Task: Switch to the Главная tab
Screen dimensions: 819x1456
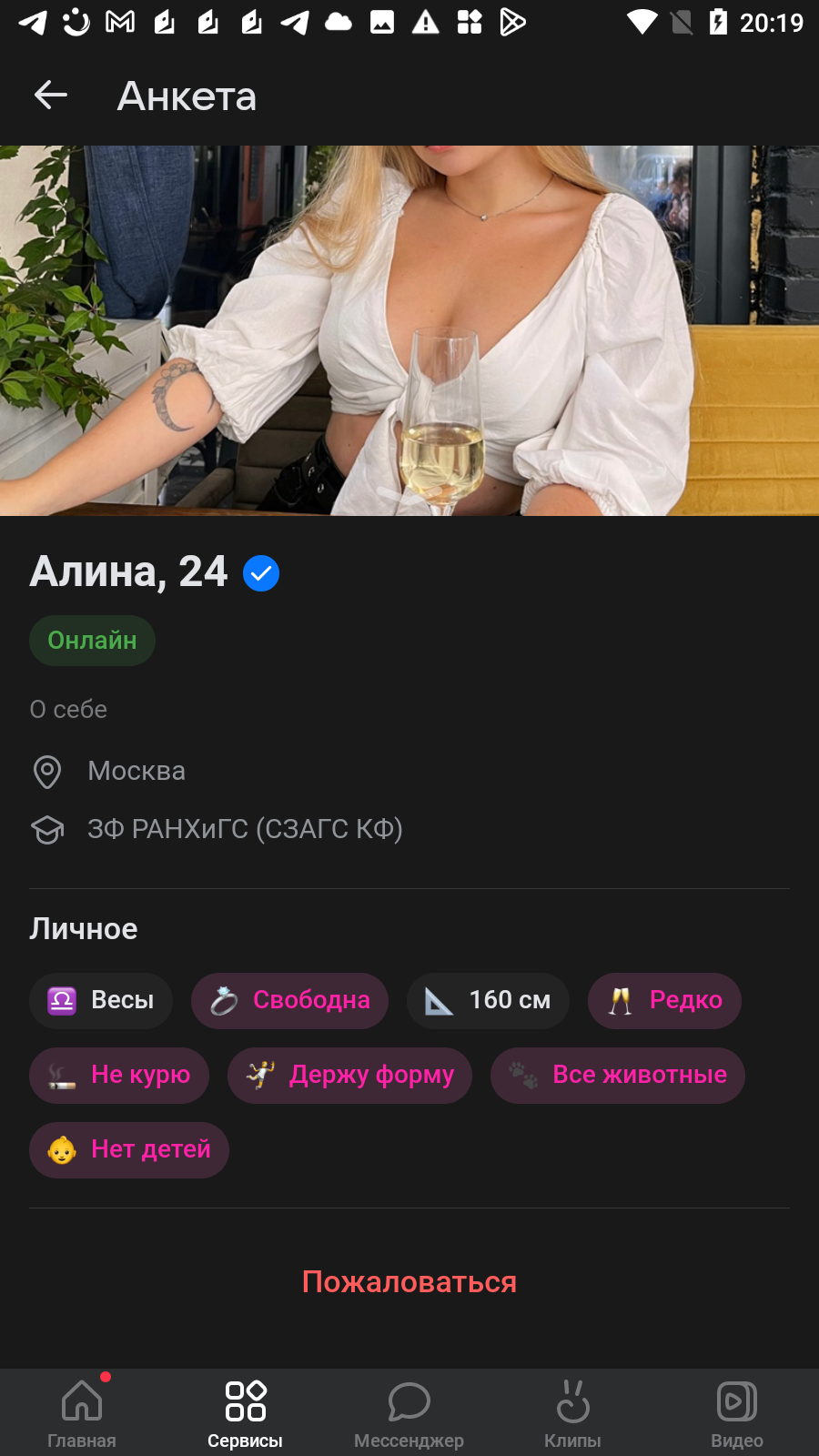Action: [82, 1413]
